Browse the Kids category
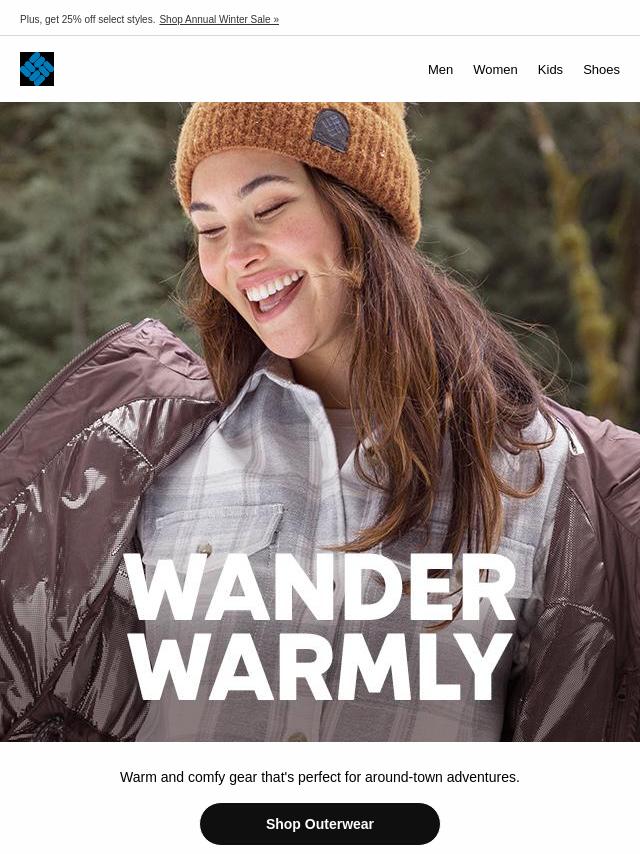This screenshot has width=640, height=854. pos(550,69)
